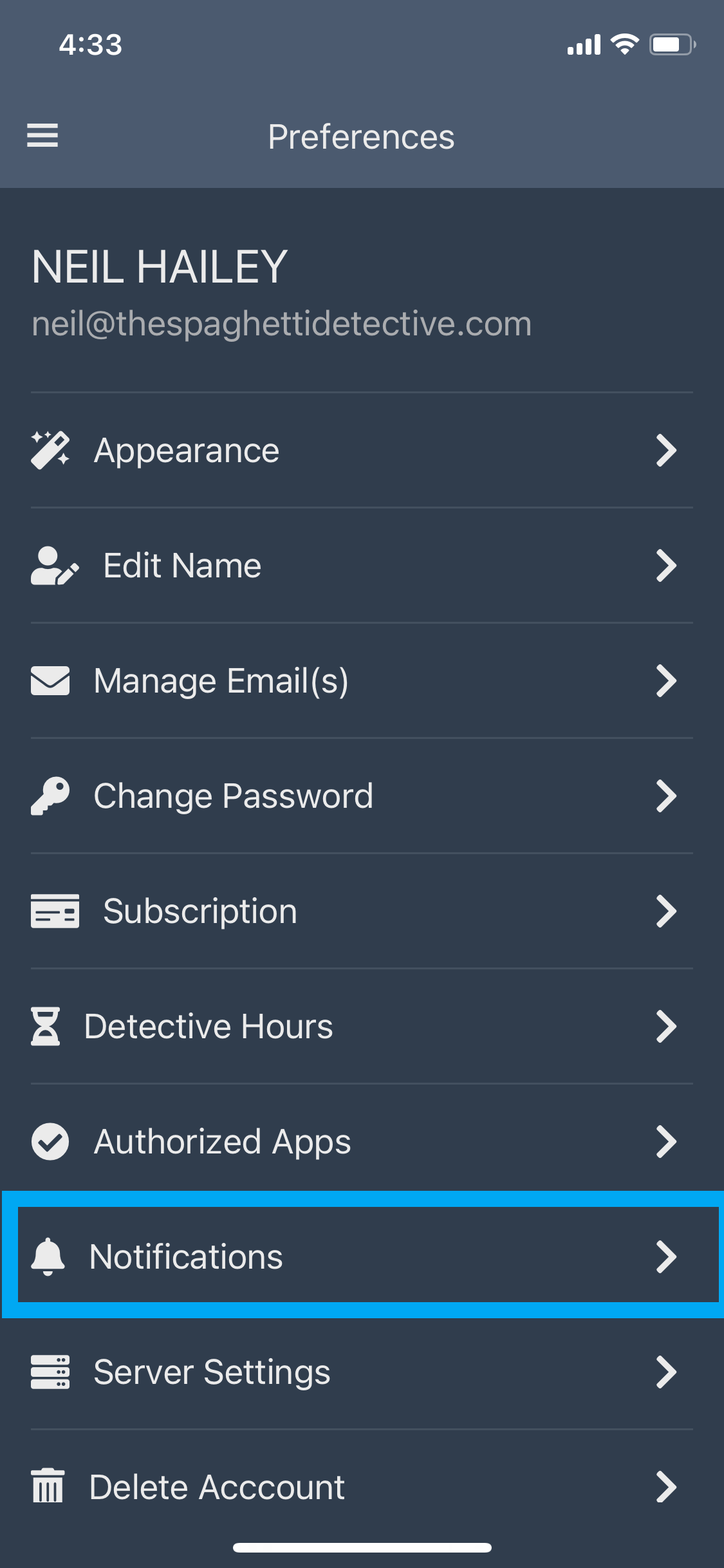Open Appearance settings
Screen dimensions: 724x1568
click(x=360, y=450)
